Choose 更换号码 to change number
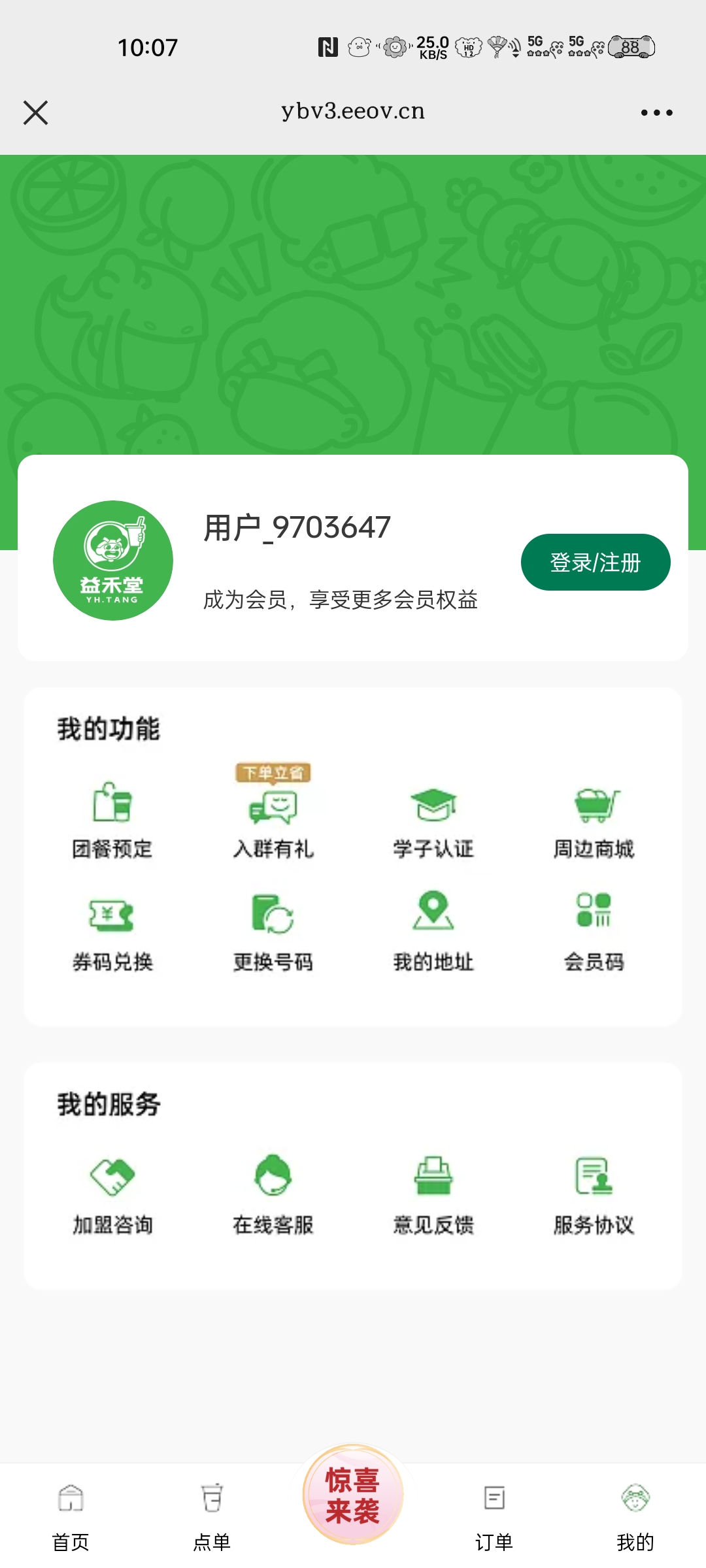The image size is (706, 1568). click(x=273, y=931)
